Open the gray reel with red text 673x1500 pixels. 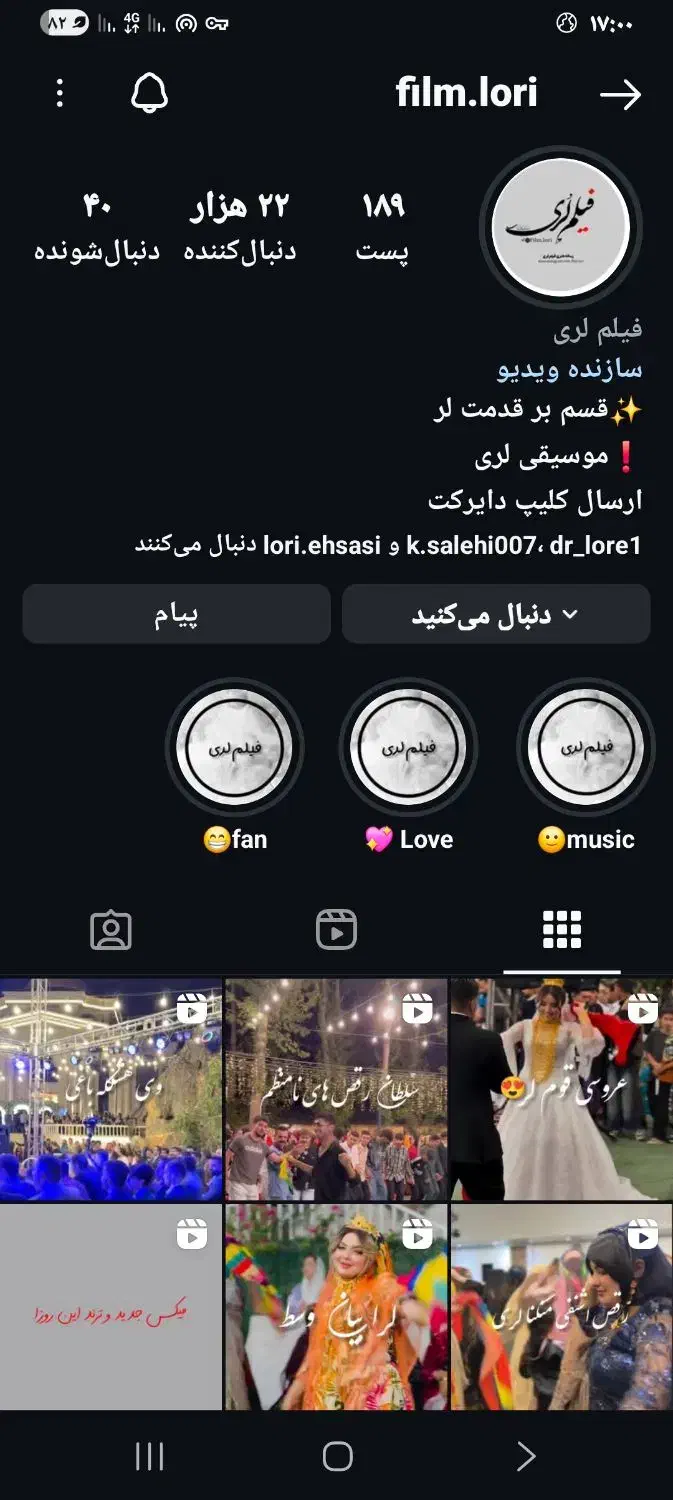click(x=110, y=1307)
